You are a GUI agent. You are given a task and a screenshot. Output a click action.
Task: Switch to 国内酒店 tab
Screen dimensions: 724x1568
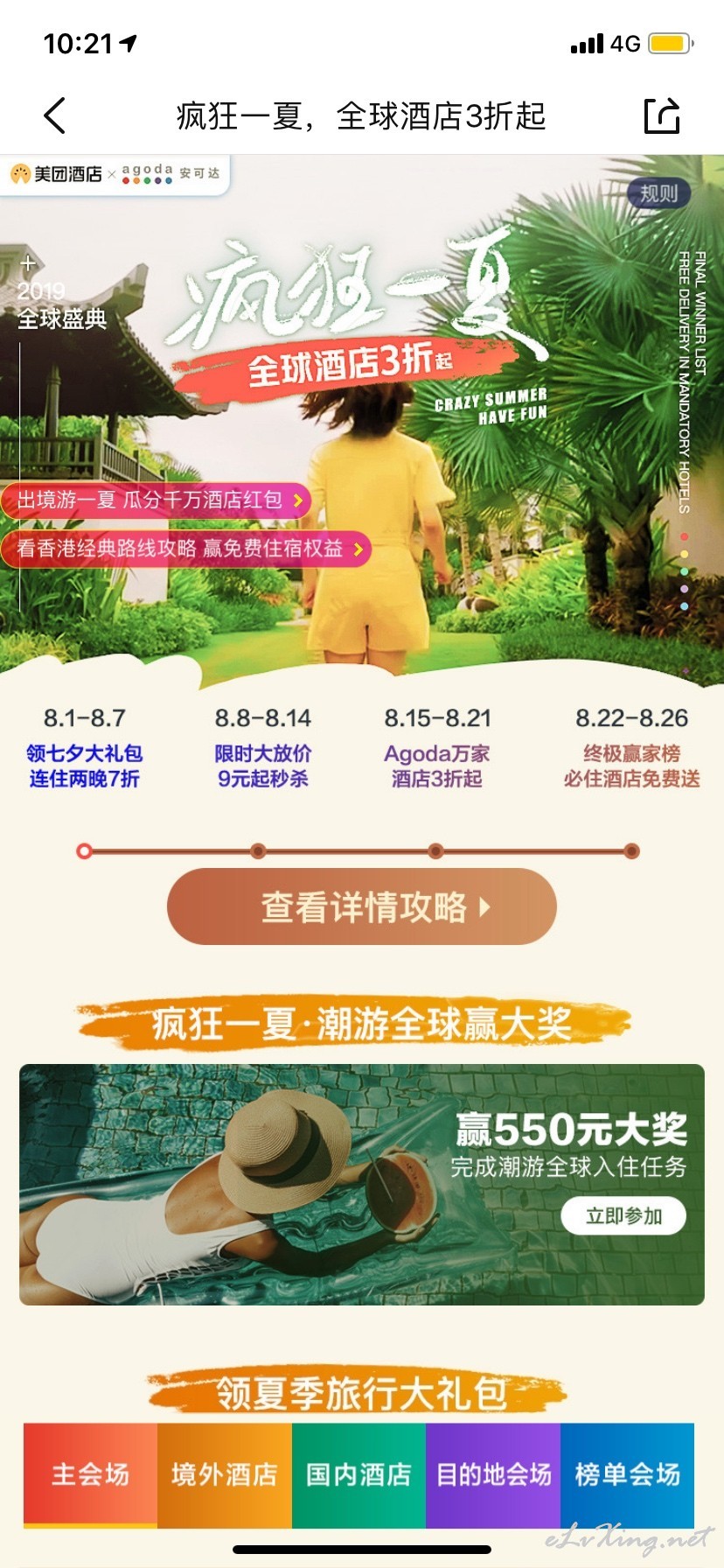(x=359, y=1474)
